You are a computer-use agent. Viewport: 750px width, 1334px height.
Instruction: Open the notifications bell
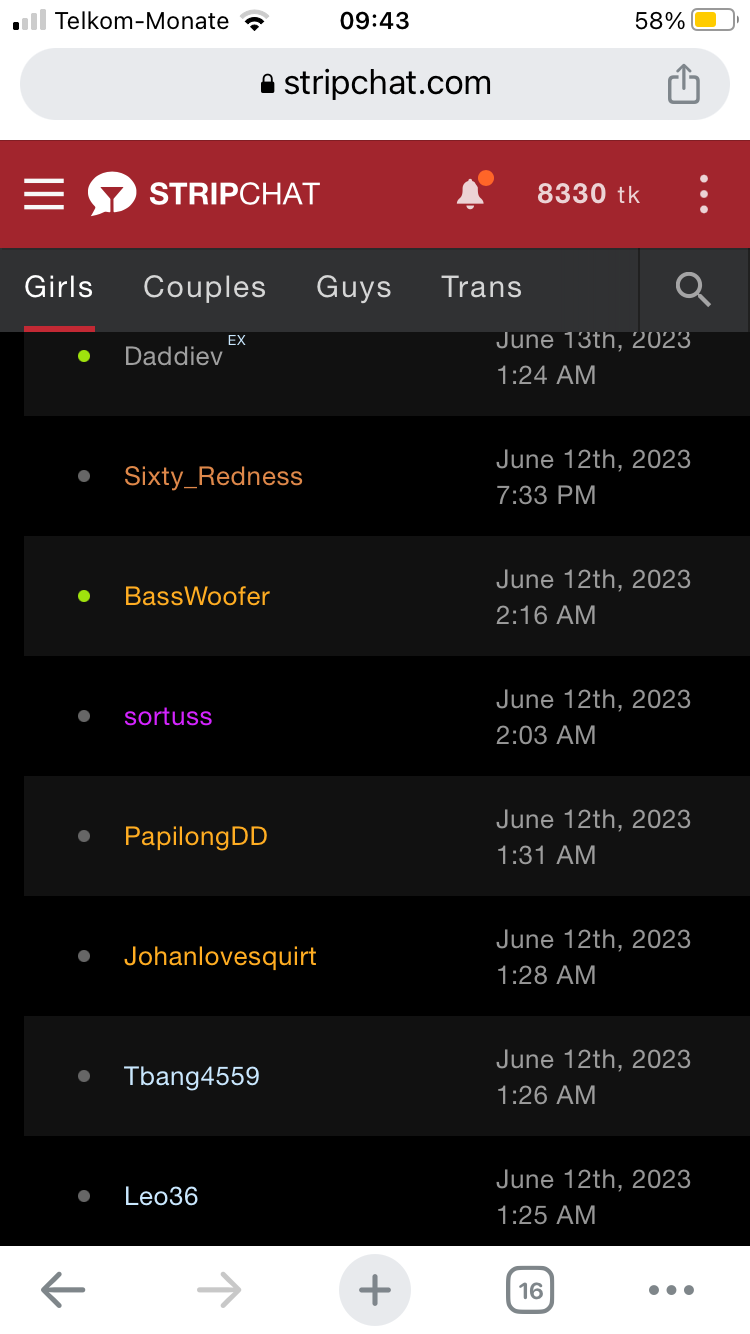[x=471, y=194]
